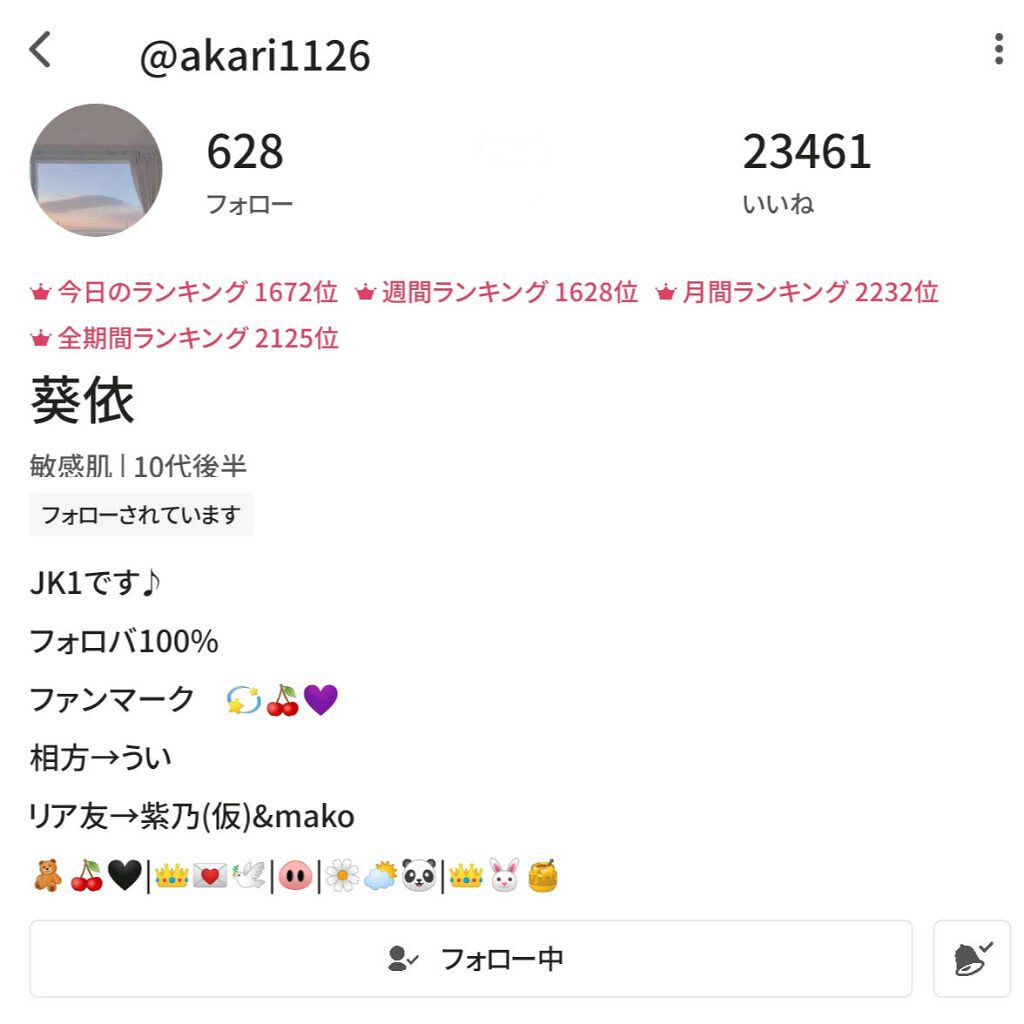1024x1024 pixels.
Task: Go back using the arrow beside @akari1126
Action: click(x=40, y=50)
